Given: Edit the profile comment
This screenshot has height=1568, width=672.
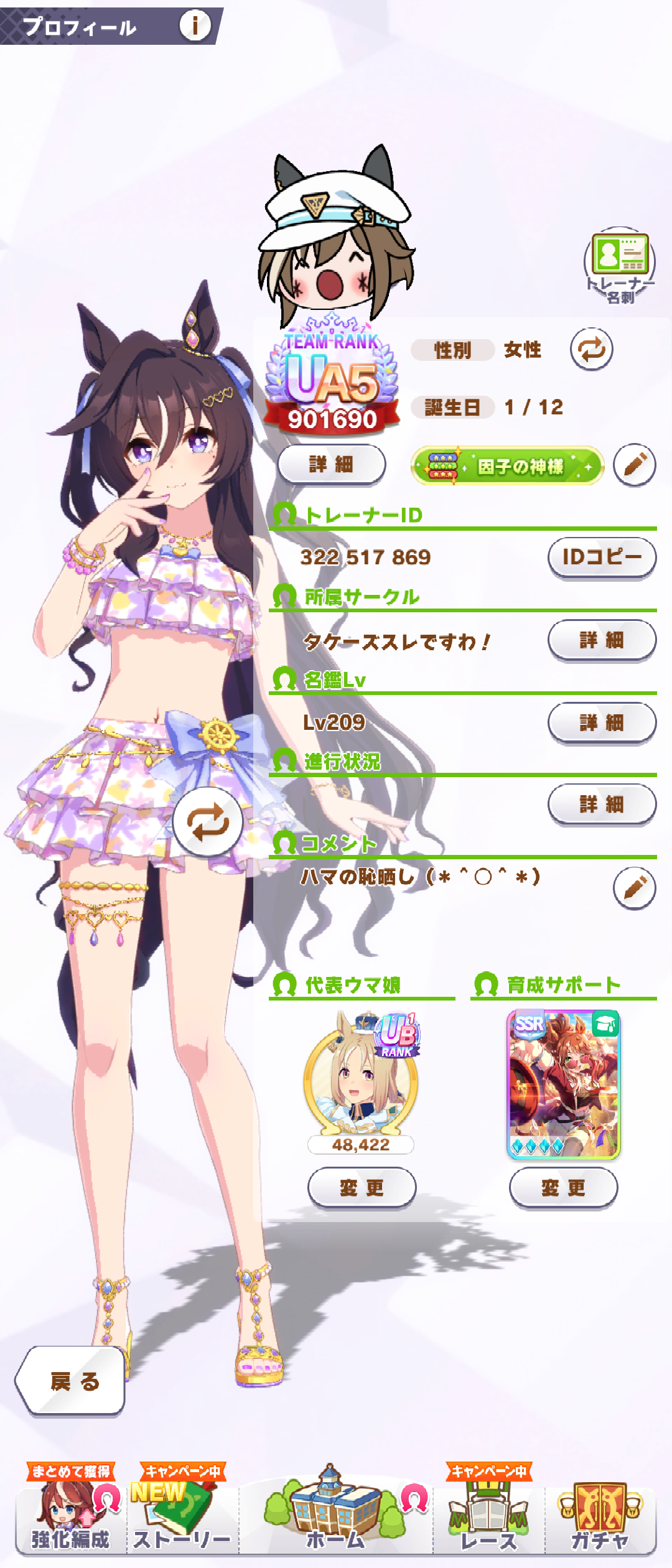Looking at the screenshot, I should [x=634, y=888].
